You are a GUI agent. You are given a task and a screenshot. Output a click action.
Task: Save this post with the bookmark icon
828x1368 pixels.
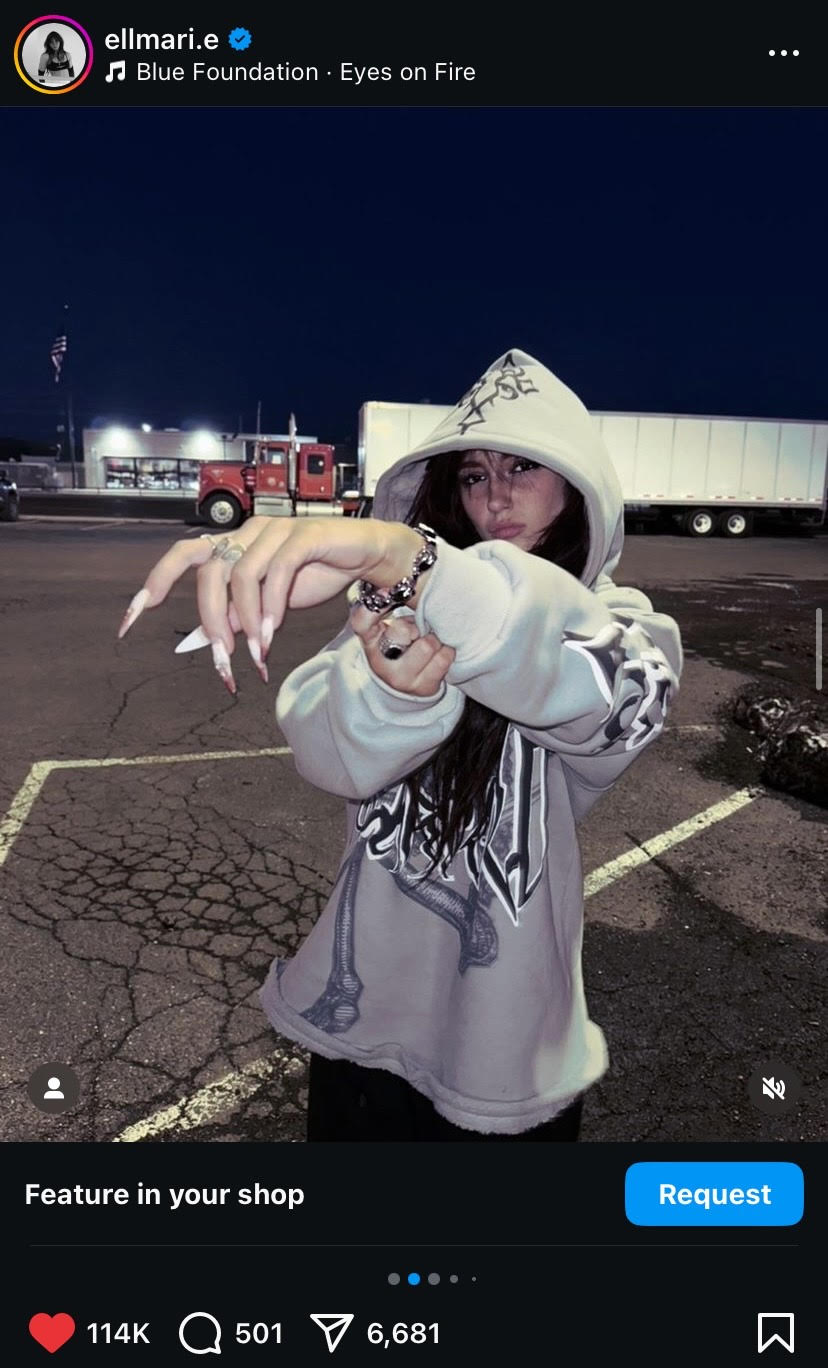775,1333
